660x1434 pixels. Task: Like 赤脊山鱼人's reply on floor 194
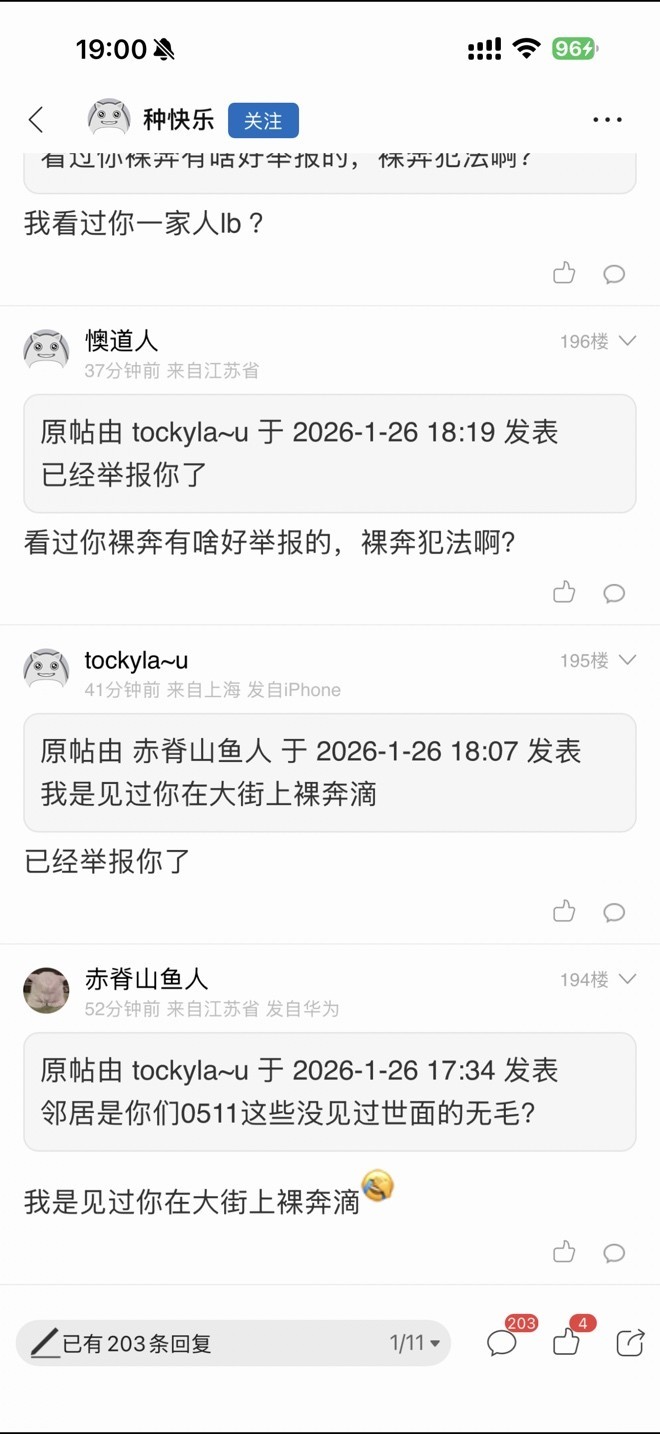click(564, 1252)
